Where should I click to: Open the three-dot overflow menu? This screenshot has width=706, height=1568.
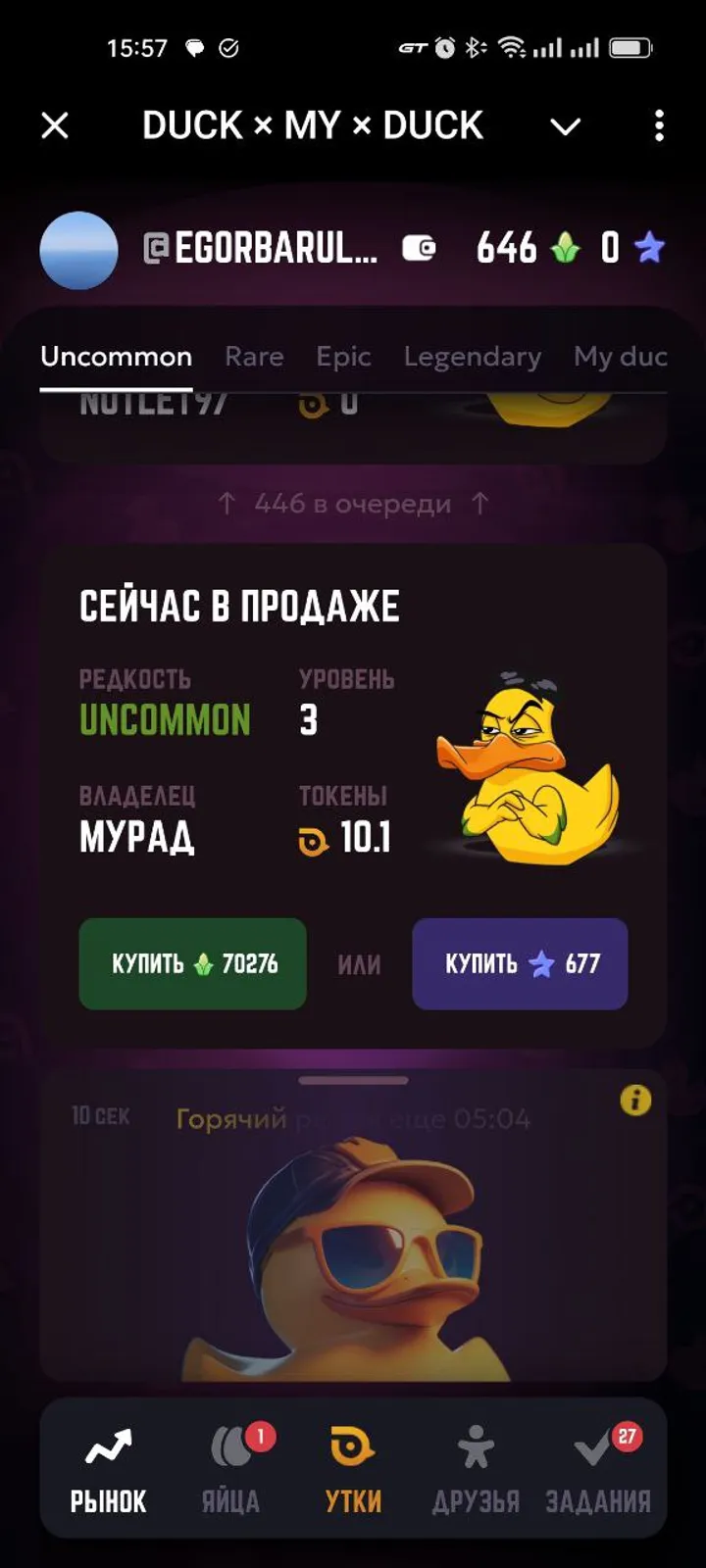pyautogui.click(x=659, y=125)
